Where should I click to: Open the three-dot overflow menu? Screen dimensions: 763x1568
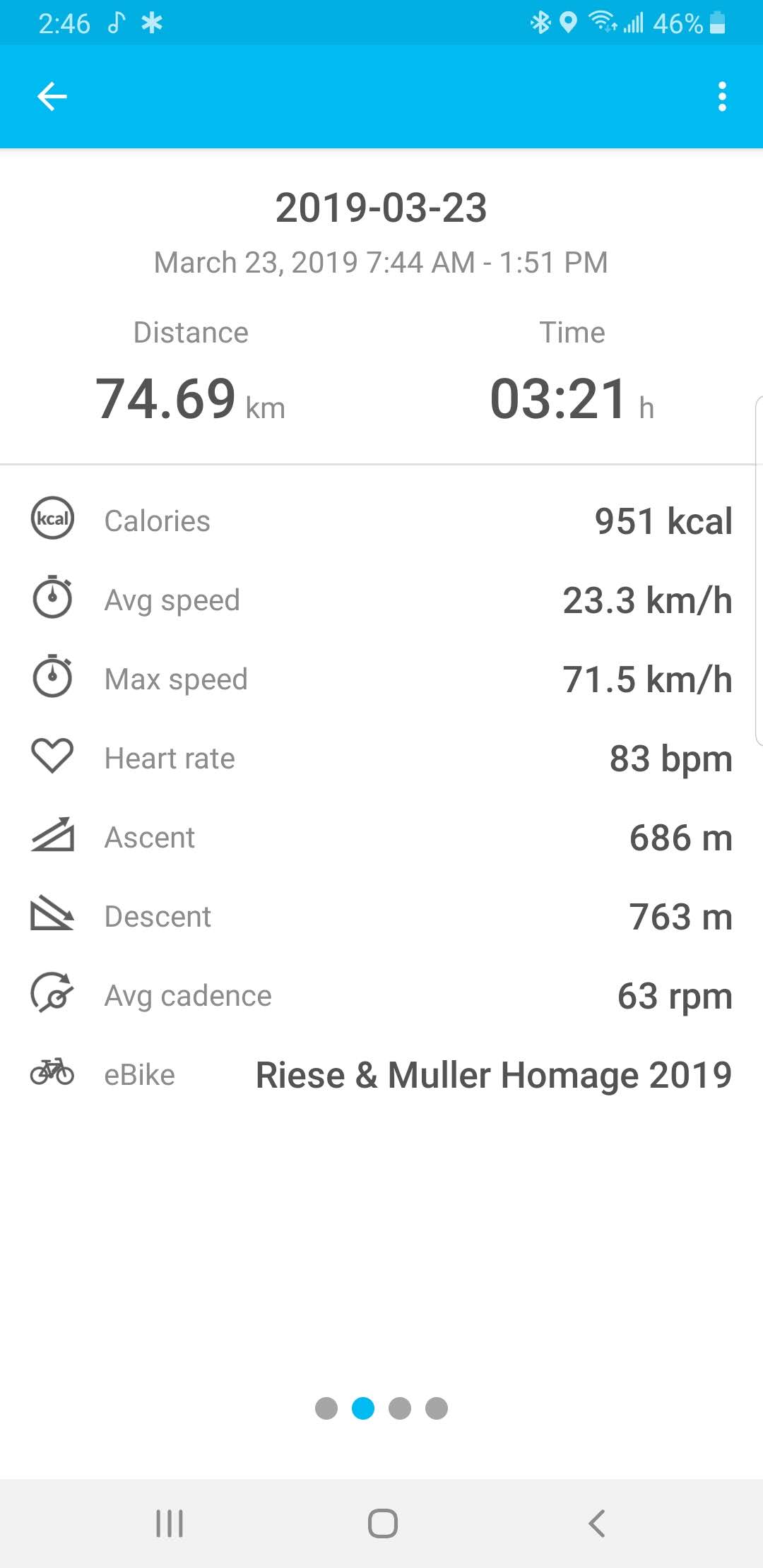(721, 96)
